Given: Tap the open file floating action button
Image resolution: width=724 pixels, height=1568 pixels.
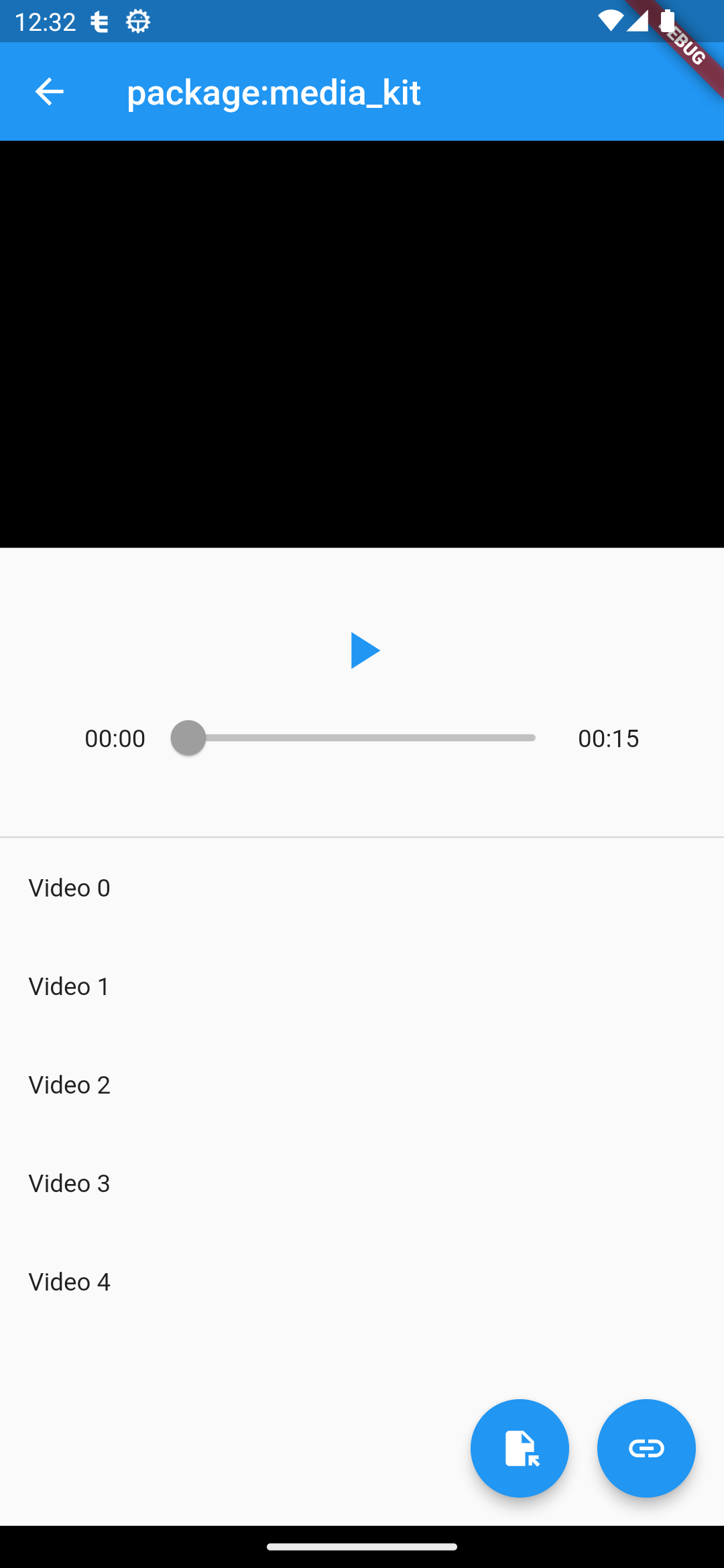Looking at the screenshot, I should (520, 1448).
